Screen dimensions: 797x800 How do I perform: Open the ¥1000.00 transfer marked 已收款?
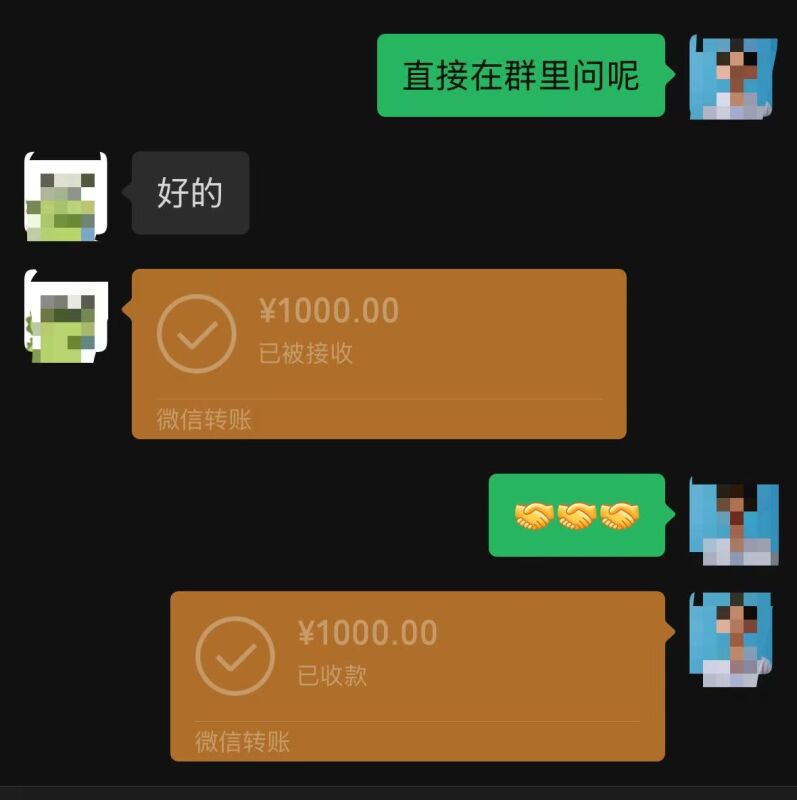click(x=417, y=674)
